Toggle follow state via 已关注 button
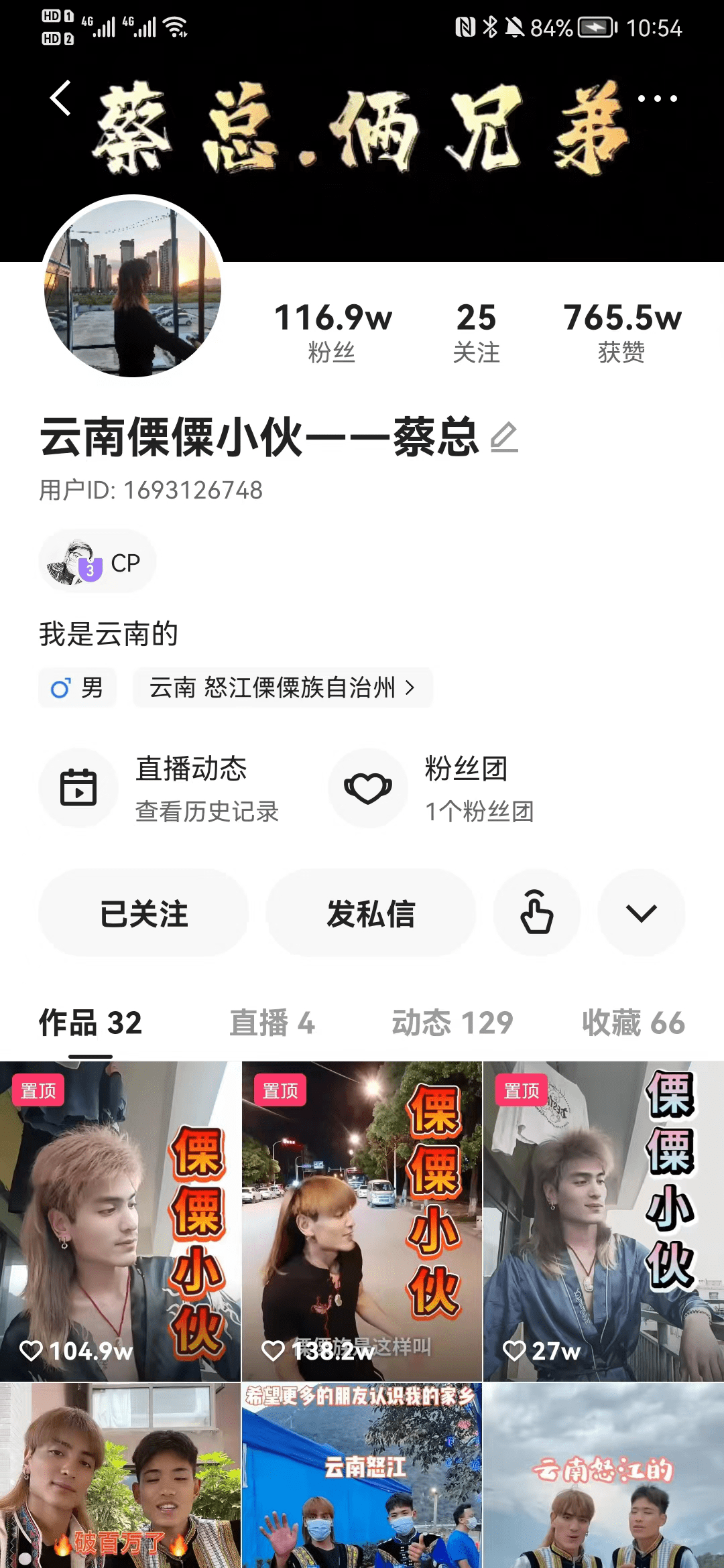This screenshot has height=1568, width=724. [x=145, y=913]
